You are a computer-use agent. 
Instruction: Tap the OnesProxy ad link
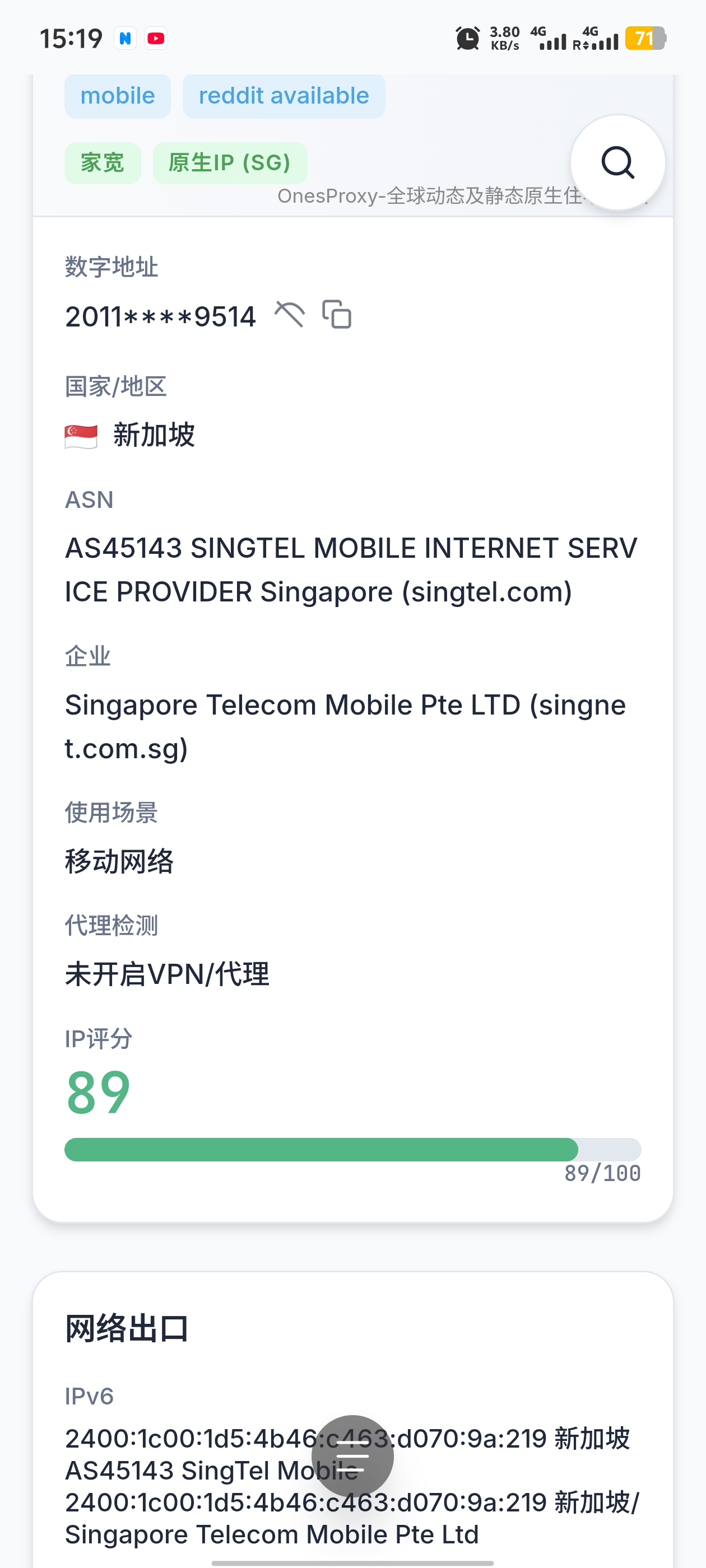coord(426,196)
